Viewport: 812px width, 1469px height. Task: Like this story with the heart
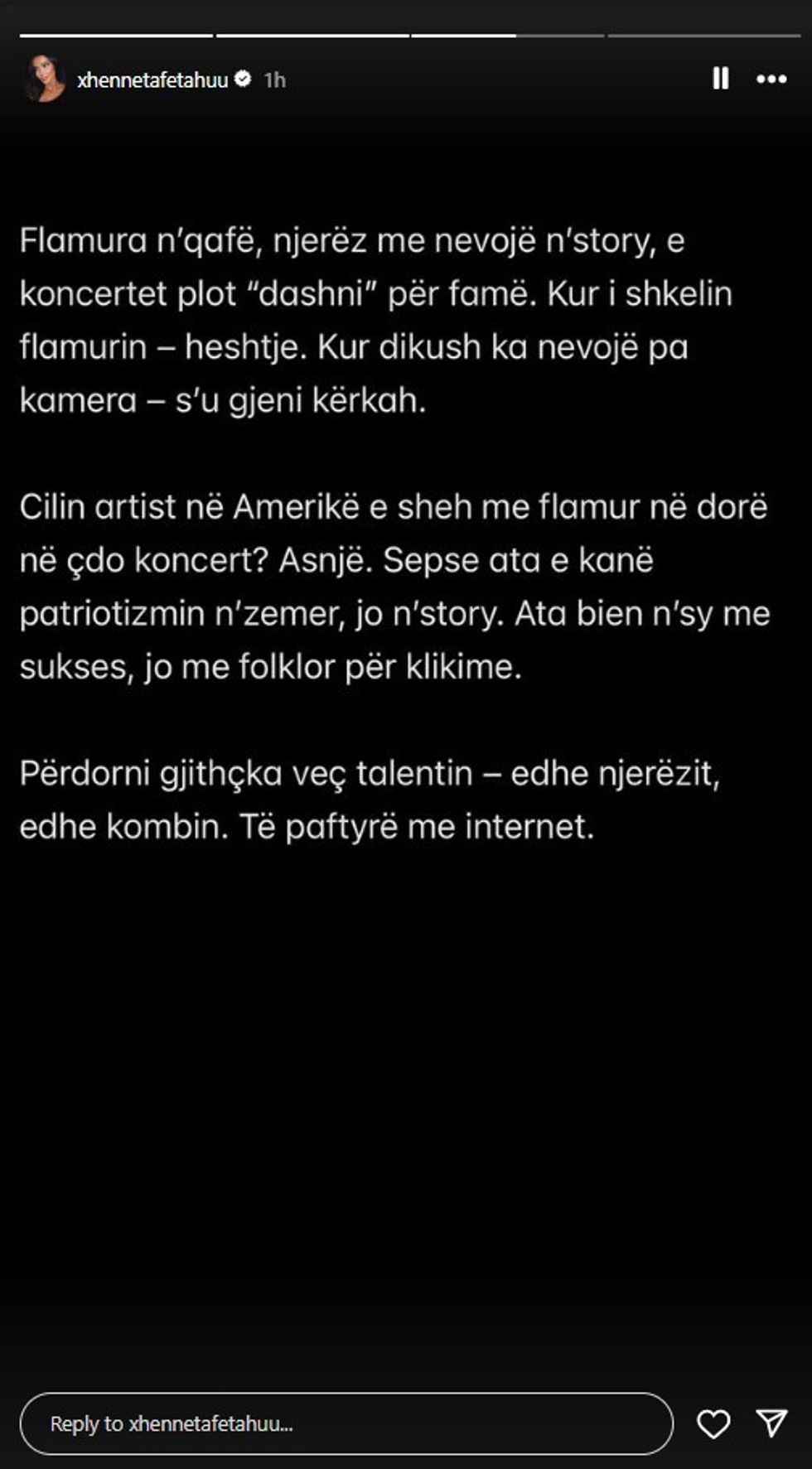coord(713,1423)
